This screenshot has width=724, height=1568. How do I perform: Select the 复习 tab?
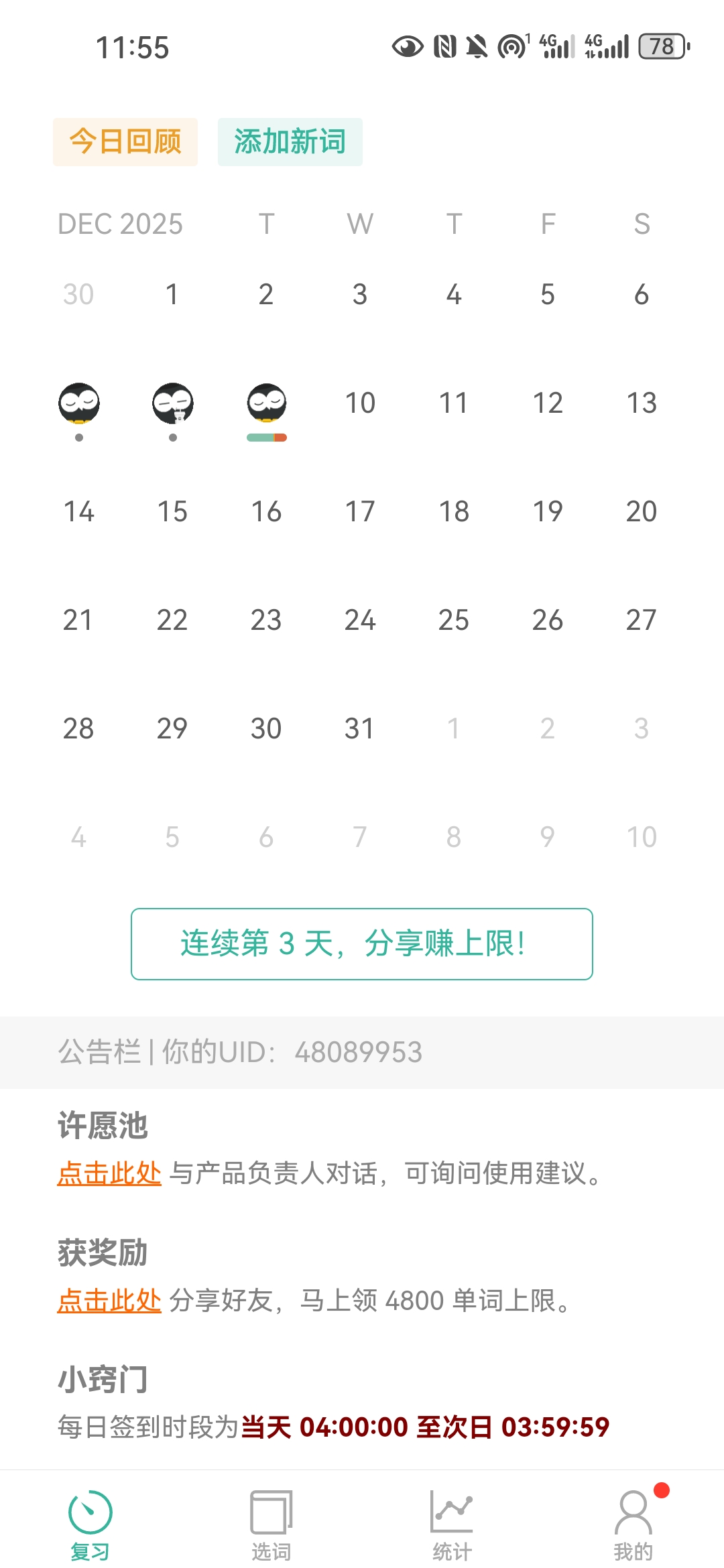(x=90, y=1522)
